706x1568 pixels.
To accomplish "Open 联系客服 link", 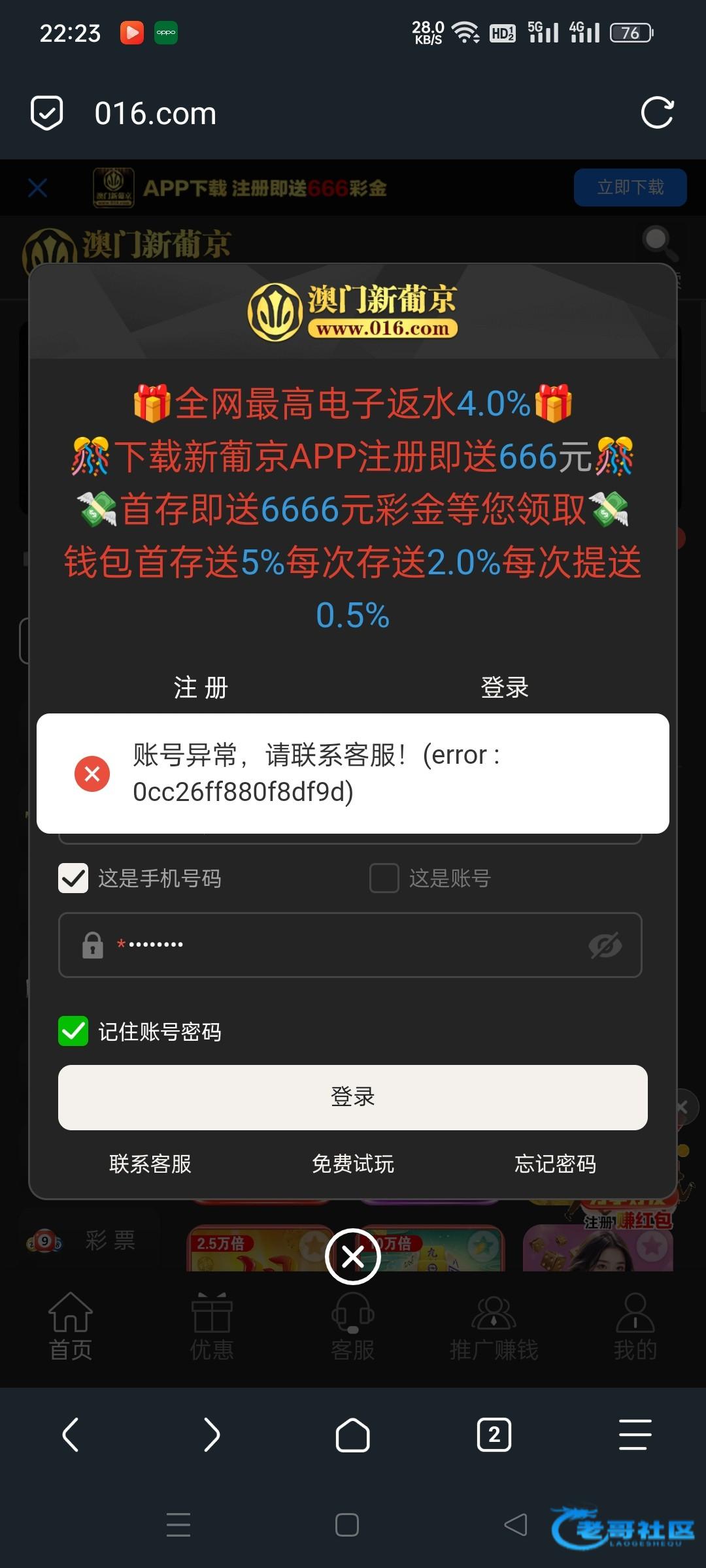I will tap(150, 1164).
